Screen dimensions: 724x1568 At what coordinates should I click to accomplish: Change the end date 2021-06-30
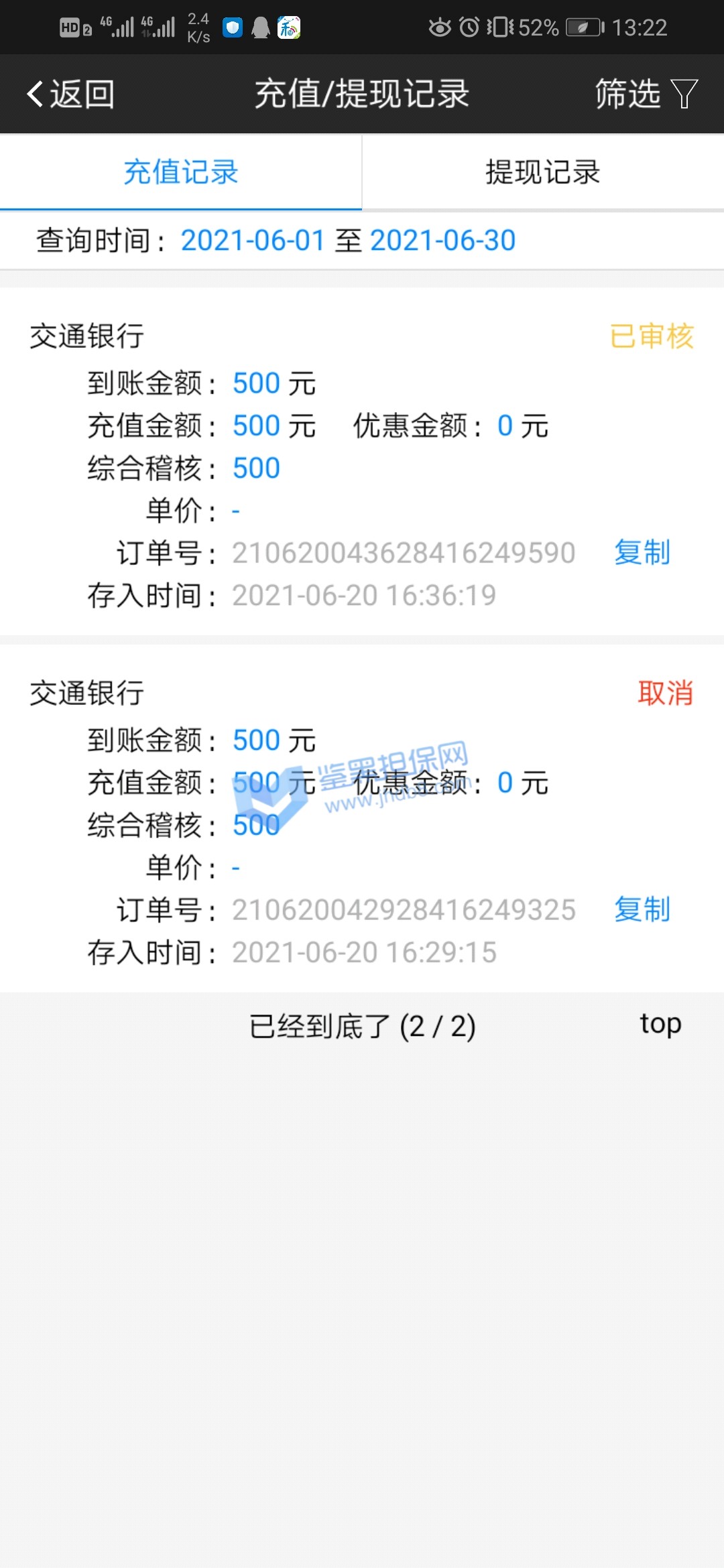click(442, 241)
